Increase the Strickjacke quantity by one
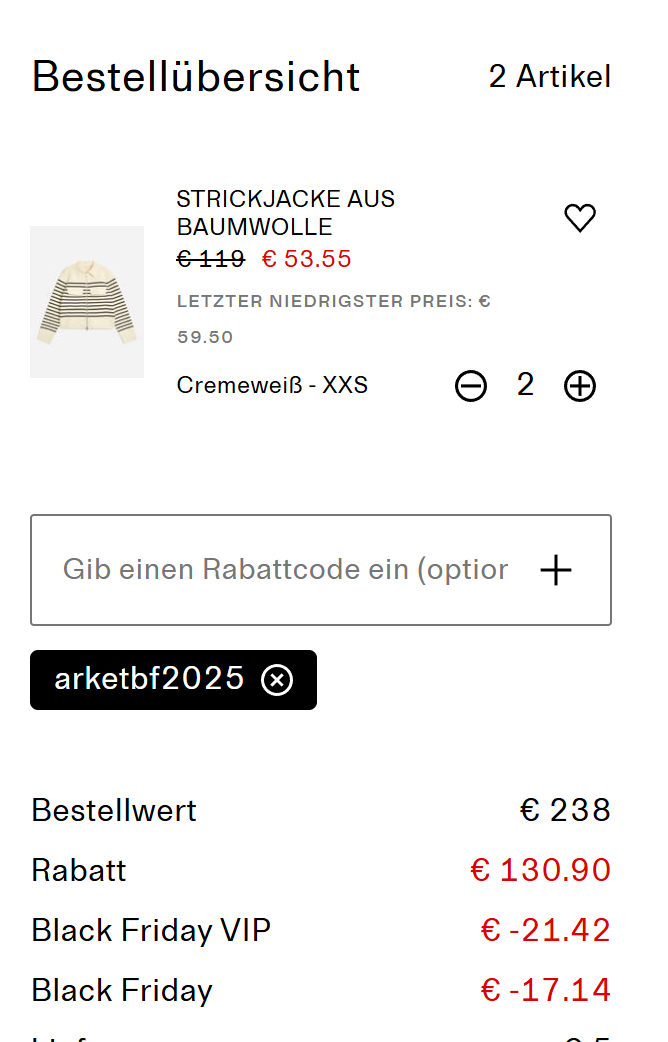668x1042 pixels. point(580,385)
